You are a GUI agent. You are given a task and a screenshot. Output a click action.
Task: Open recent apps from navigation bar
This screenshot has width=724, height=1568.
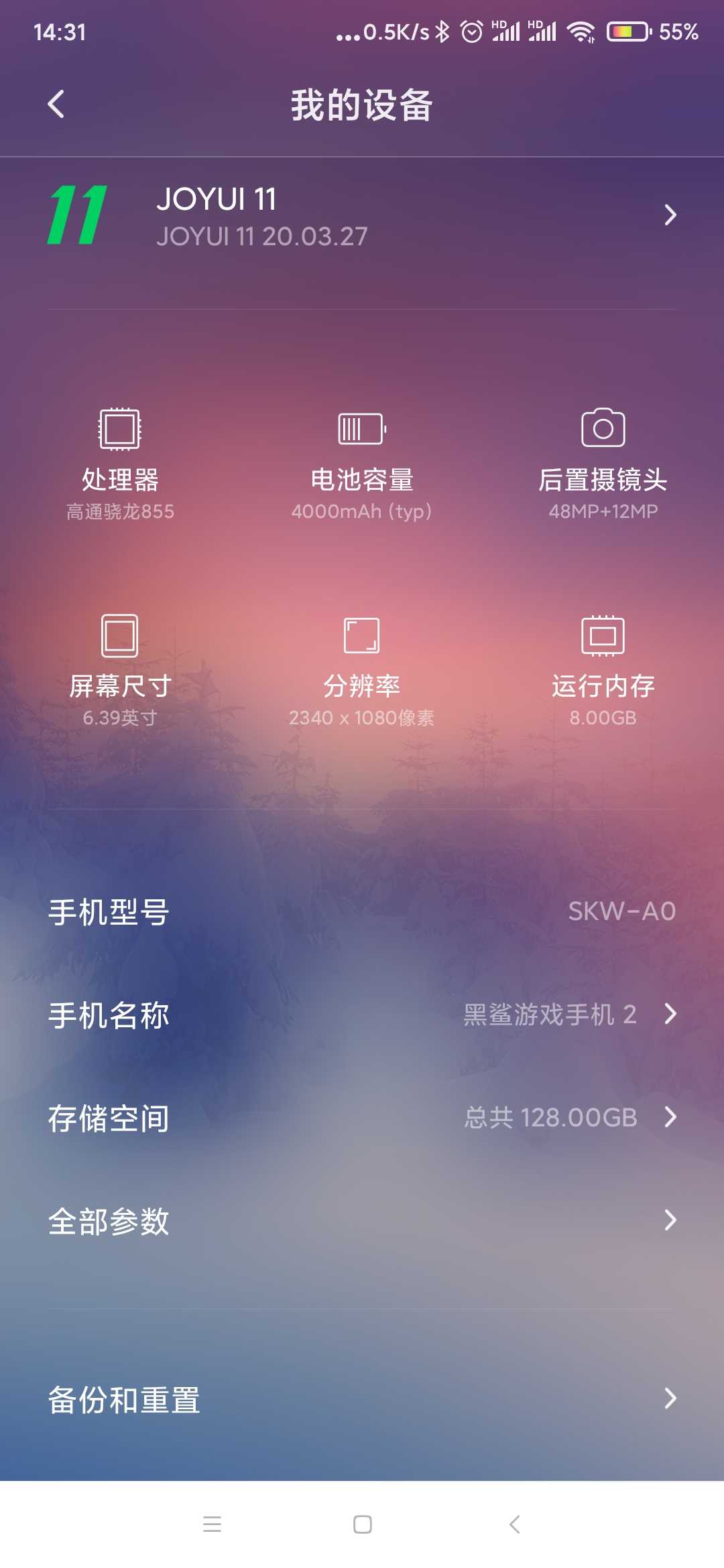pyautogui.click(x=212, y=1524)
